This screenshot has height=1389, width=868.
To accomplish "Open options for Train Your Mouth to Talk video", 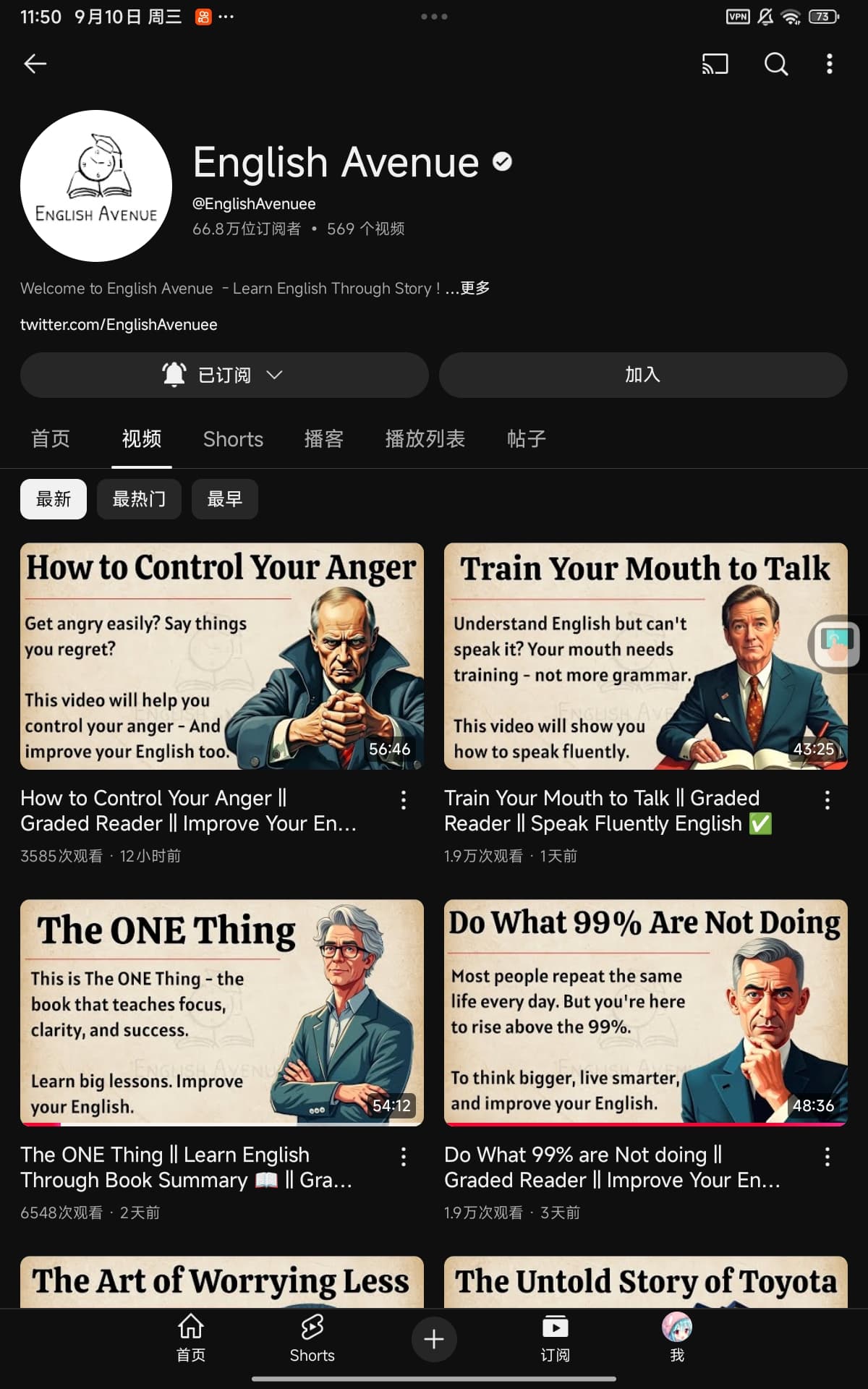I will click(827, 799).
